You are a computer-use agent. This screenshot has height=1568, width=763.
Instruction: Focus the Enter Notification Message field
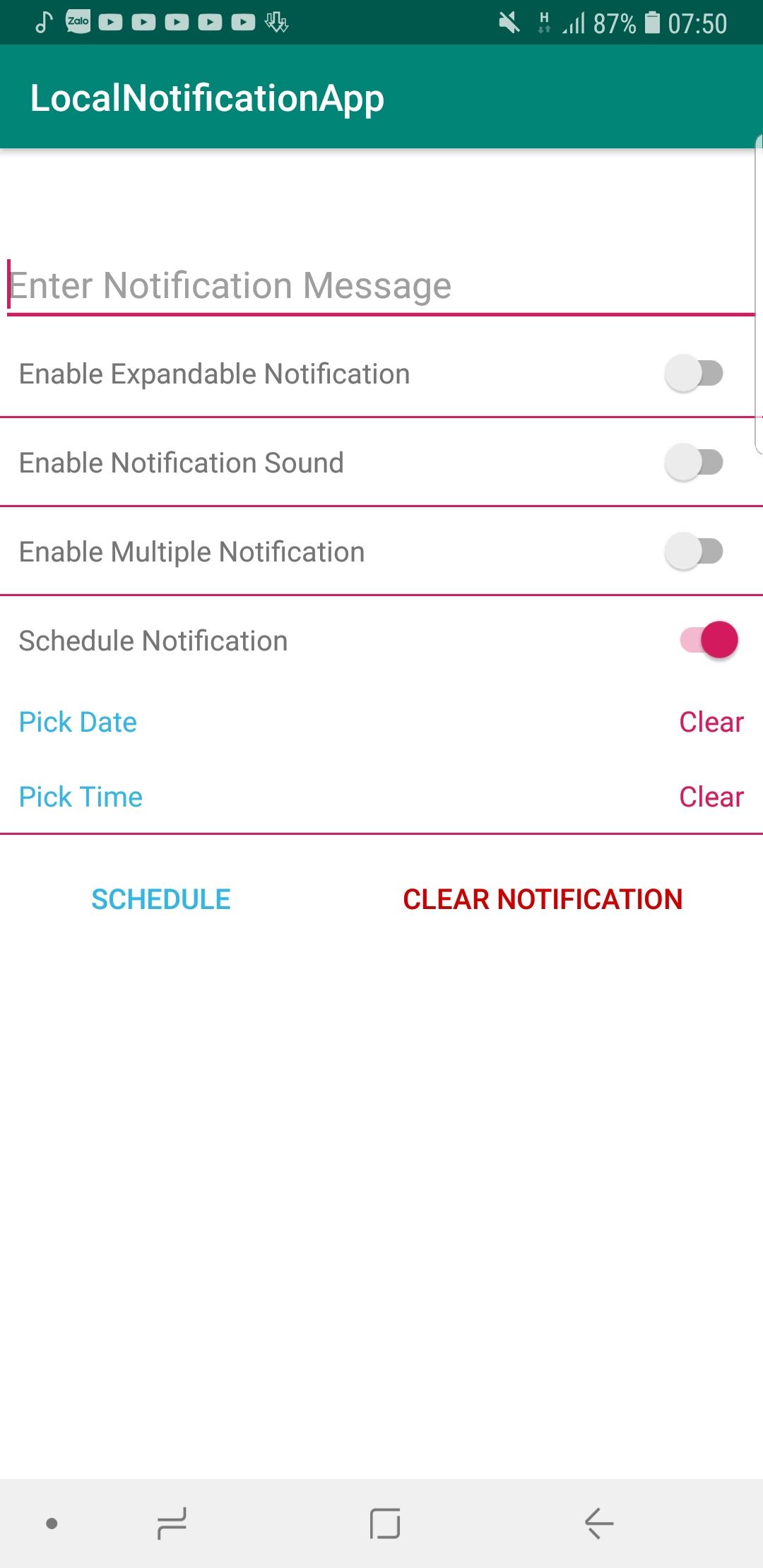[380, 286]
